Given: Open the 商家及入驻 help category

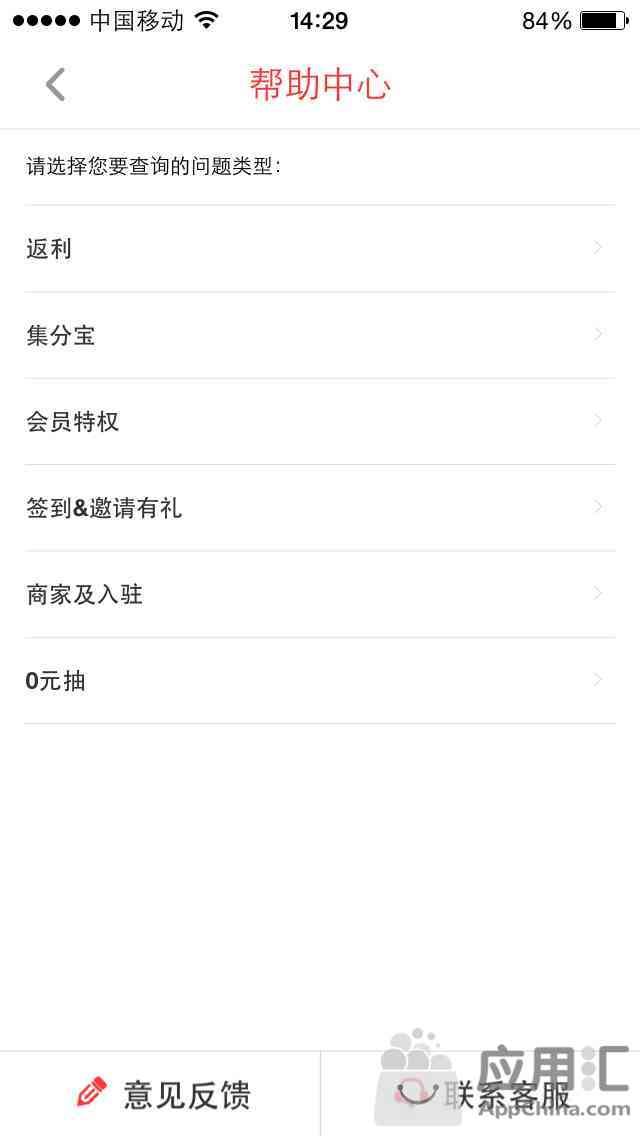Looking at the screenshot, I should tap(320, 594).
